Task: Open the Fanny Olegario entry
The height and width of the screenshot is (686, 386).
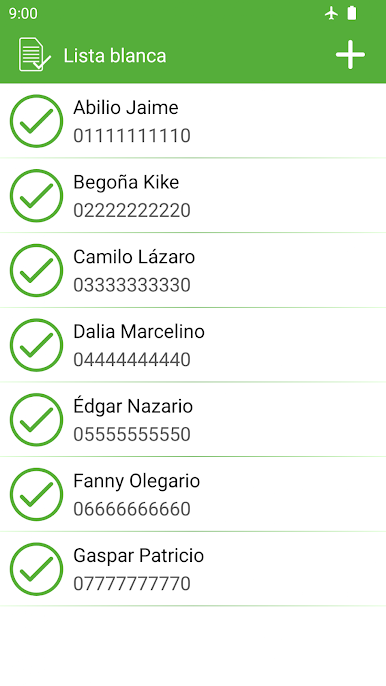Action: [193, 494]
